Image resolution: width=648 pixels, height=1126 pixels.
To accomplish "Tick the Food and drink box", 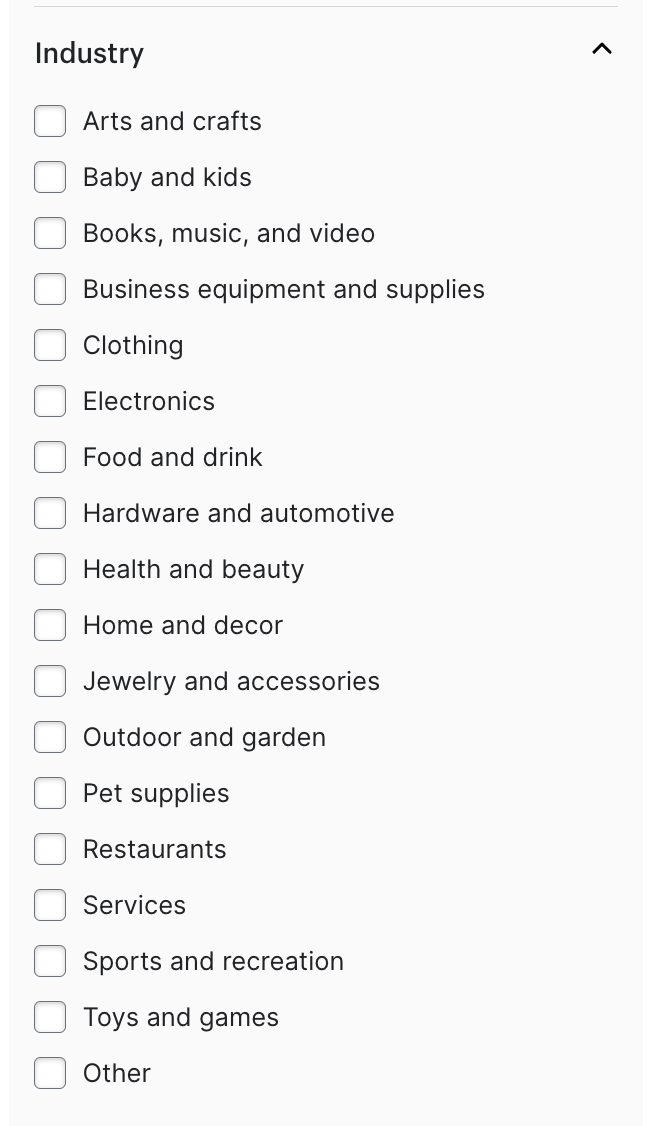I will click(x=50, y=457).
